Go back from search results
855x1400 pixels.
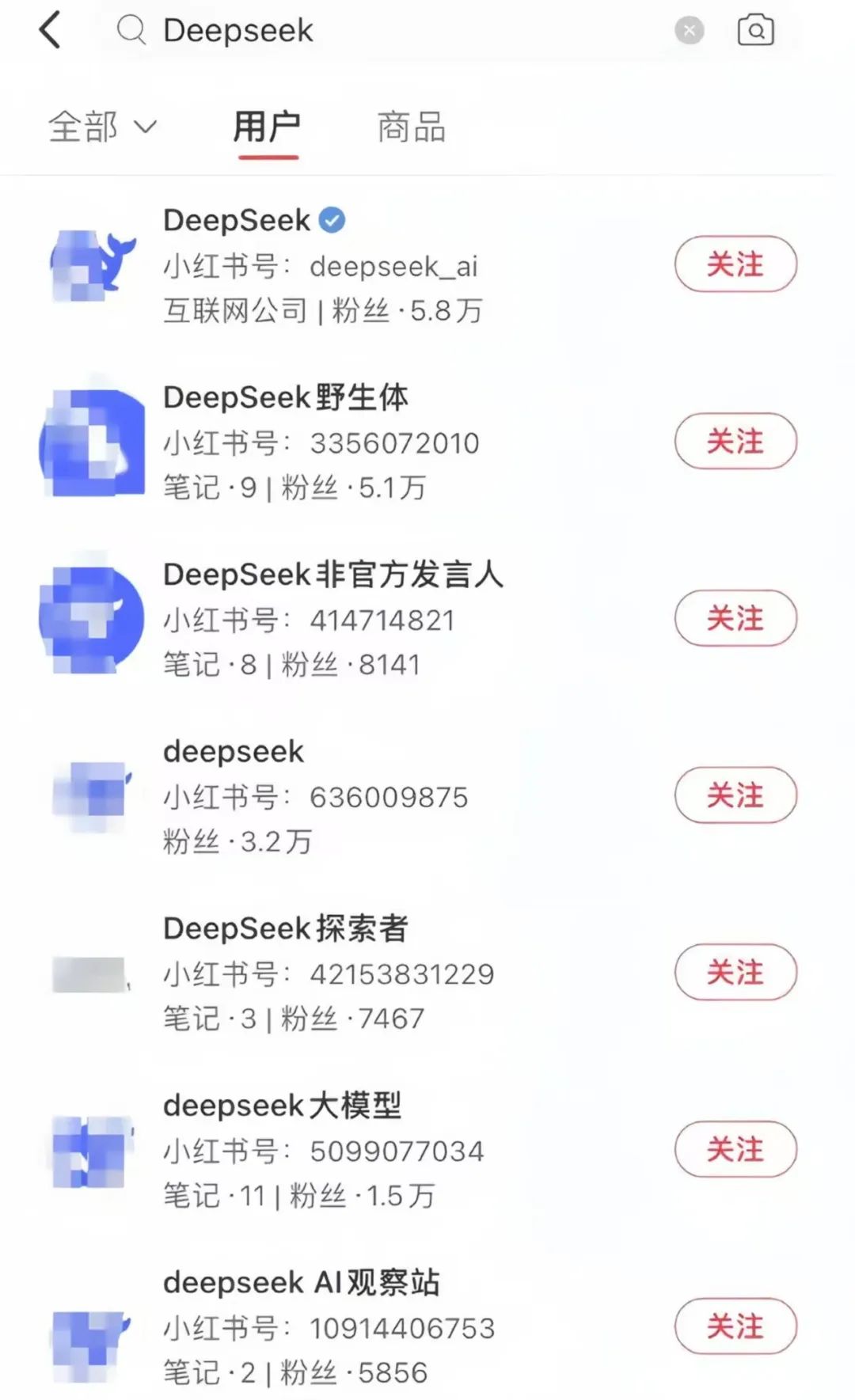[50, 31]
